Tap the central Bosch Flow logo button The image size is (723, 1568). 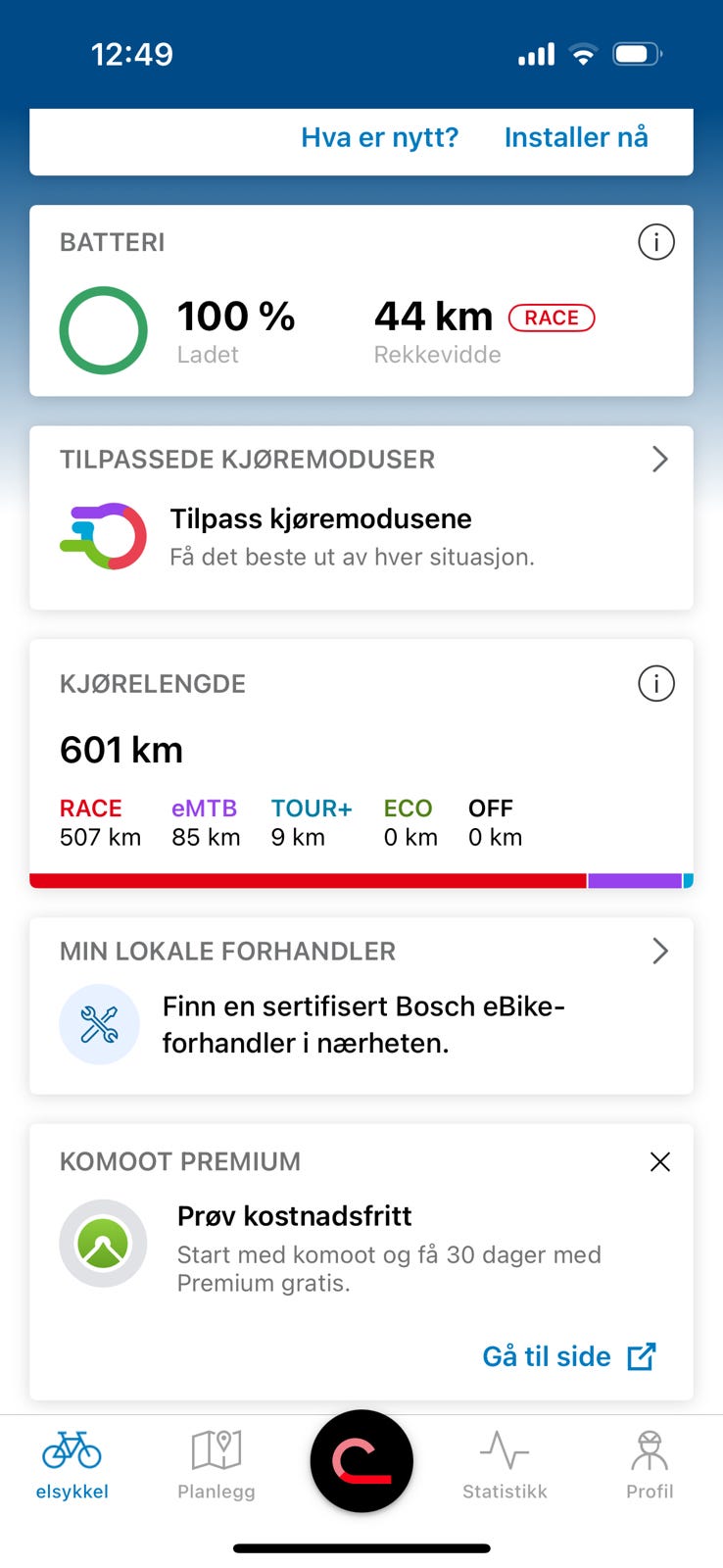[361, 1460]
